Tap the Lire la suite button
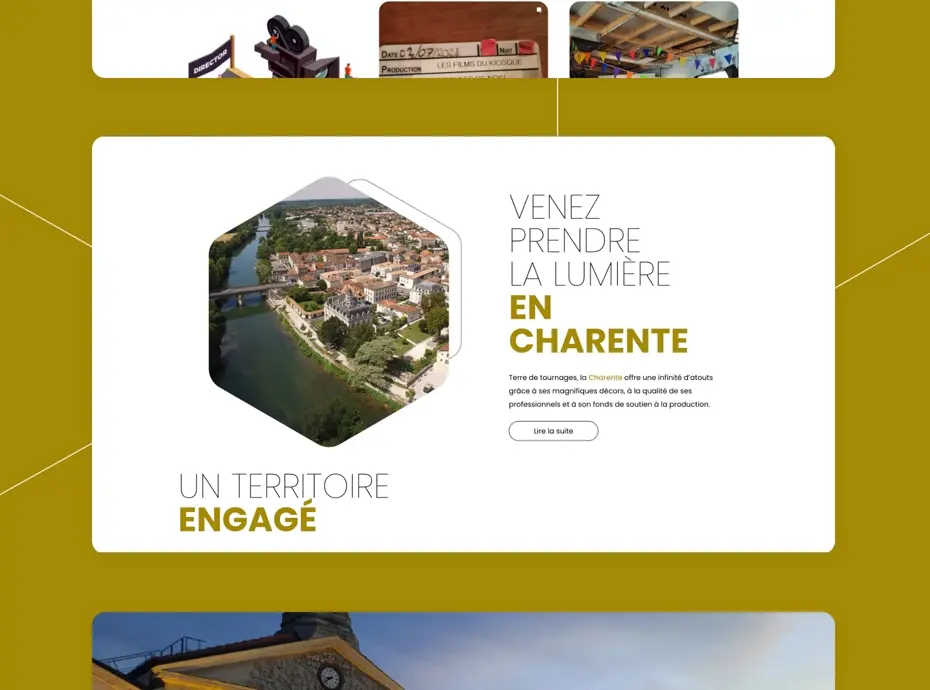This screenshot has width=930, height=690. [x=553, y=431]
